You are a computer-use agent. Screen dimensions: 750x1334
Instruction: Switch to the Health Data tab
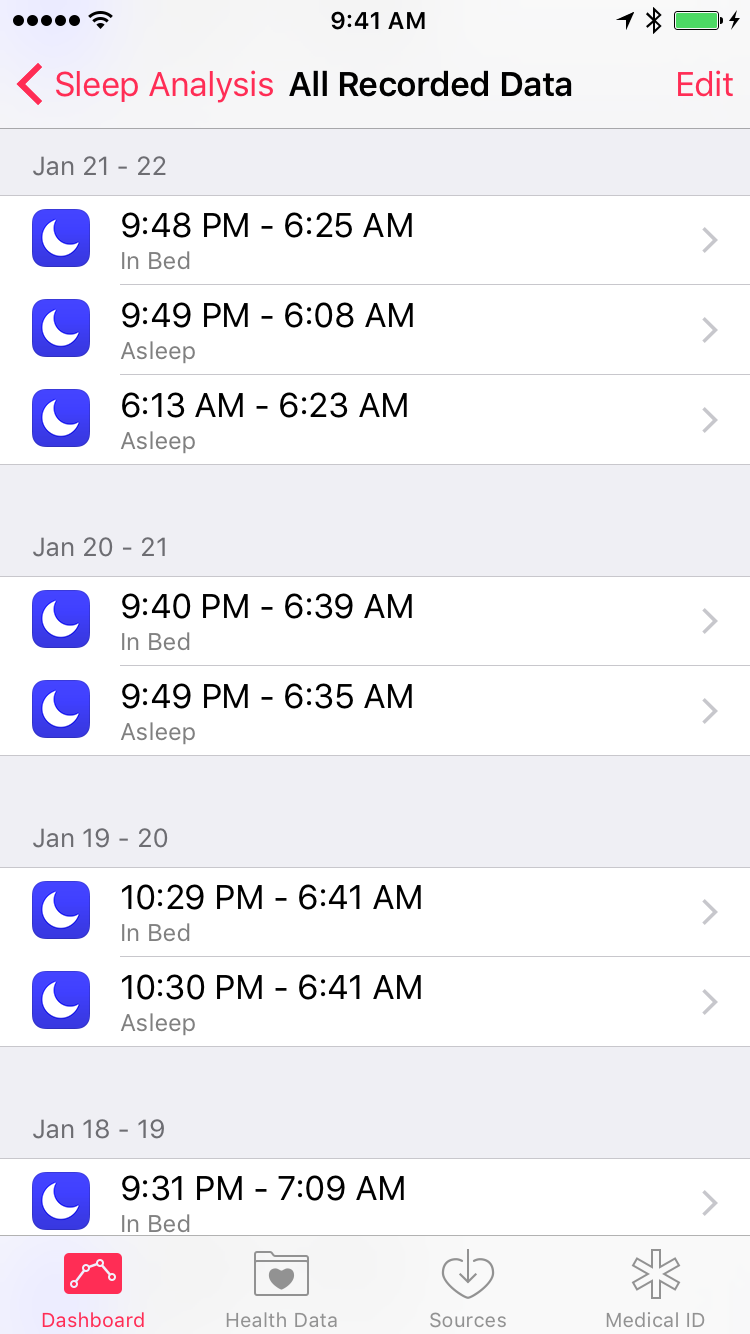(281, 1289)
